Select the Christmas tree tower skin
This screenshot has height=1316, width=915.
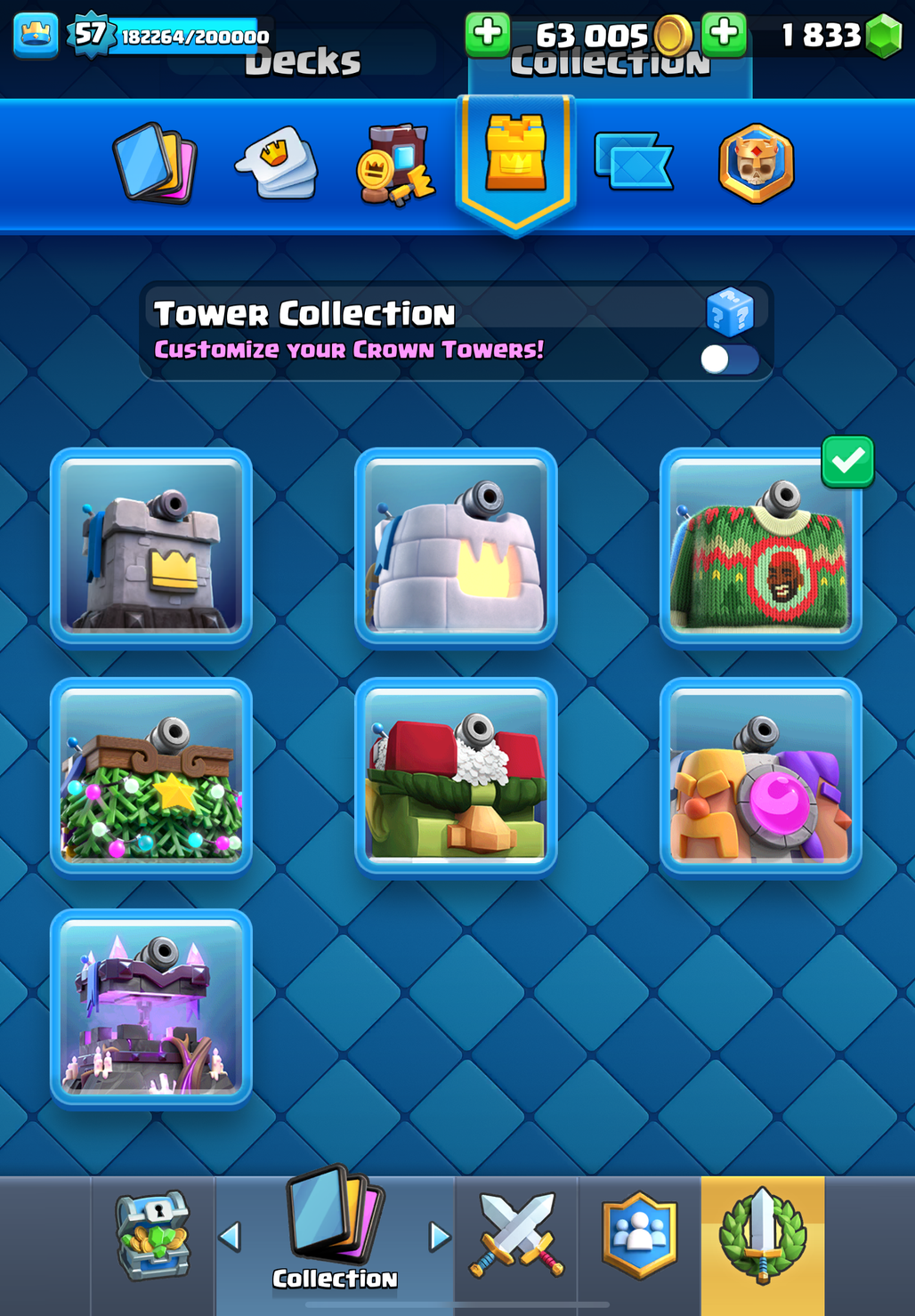(x=151, y=776)
